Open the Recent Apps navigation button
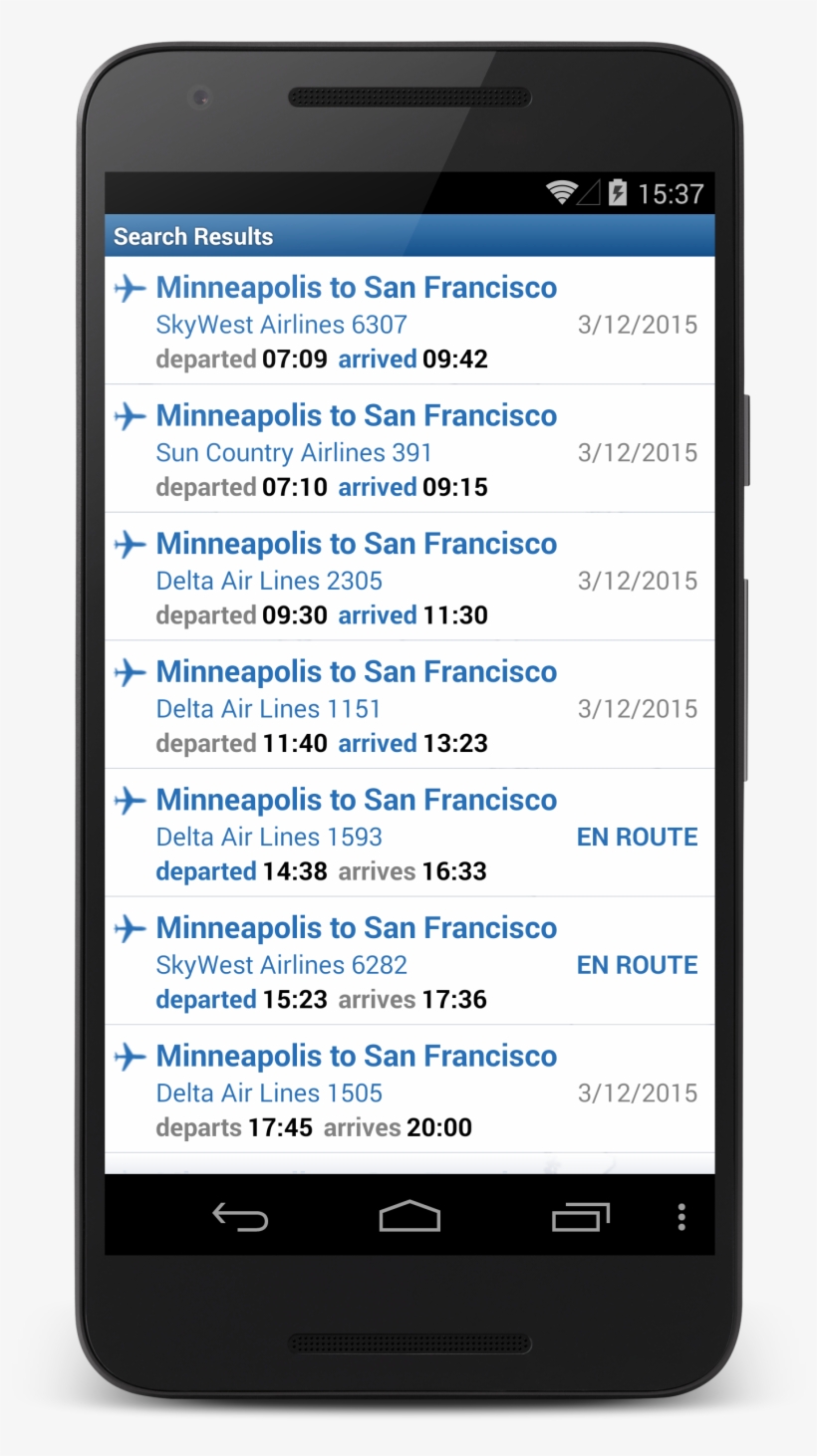 click(582, 1216)
